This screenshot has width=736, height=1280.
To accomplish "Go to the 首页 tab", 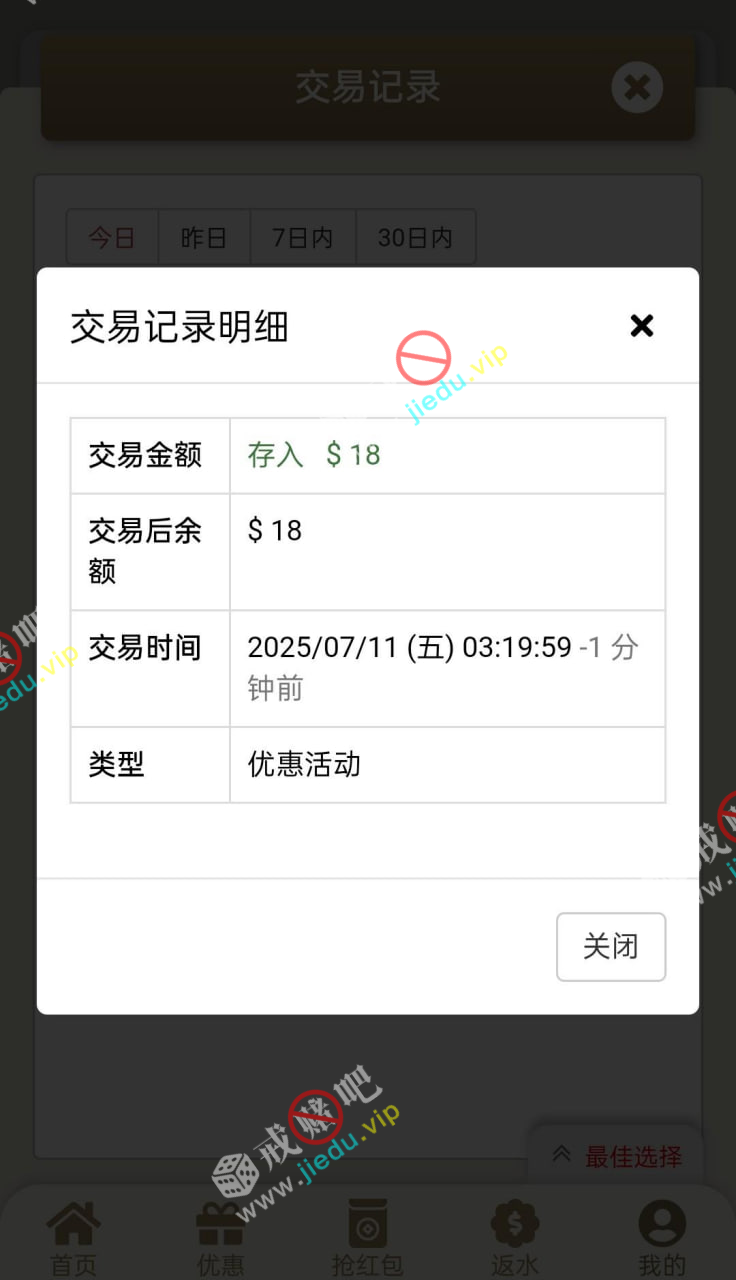I will point(74,1238).
